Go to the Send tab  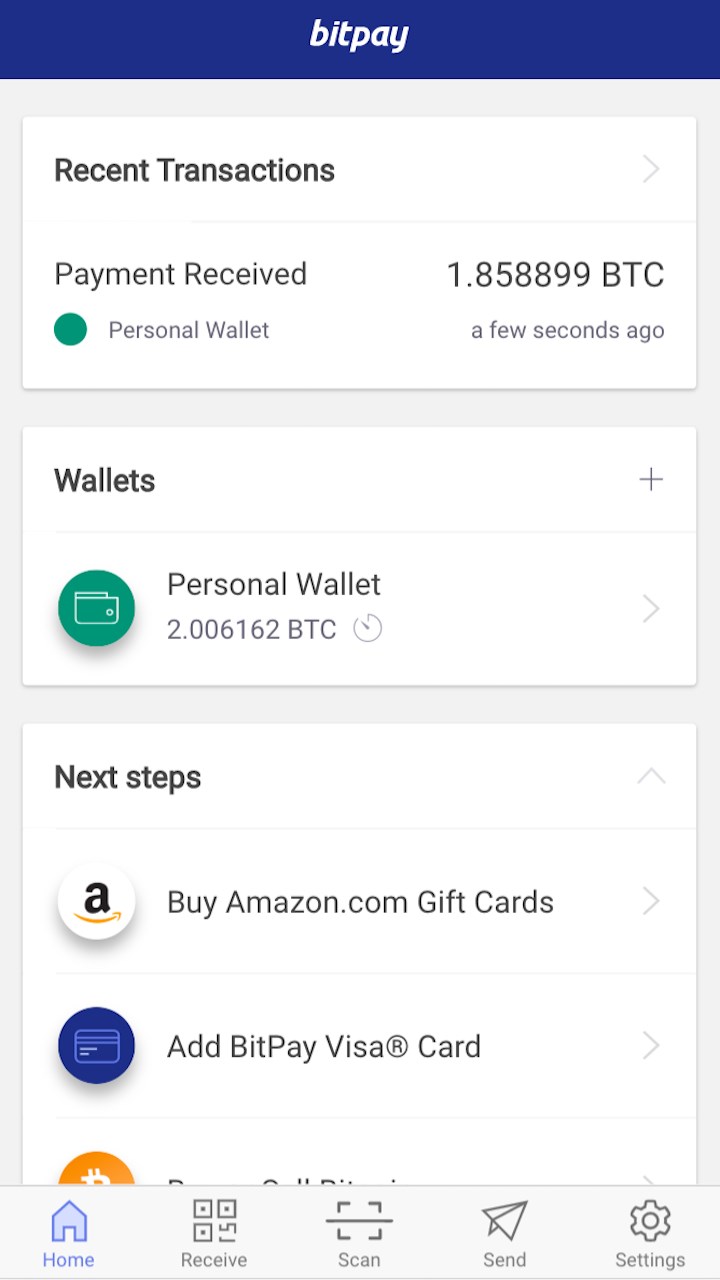point(504,1234)
